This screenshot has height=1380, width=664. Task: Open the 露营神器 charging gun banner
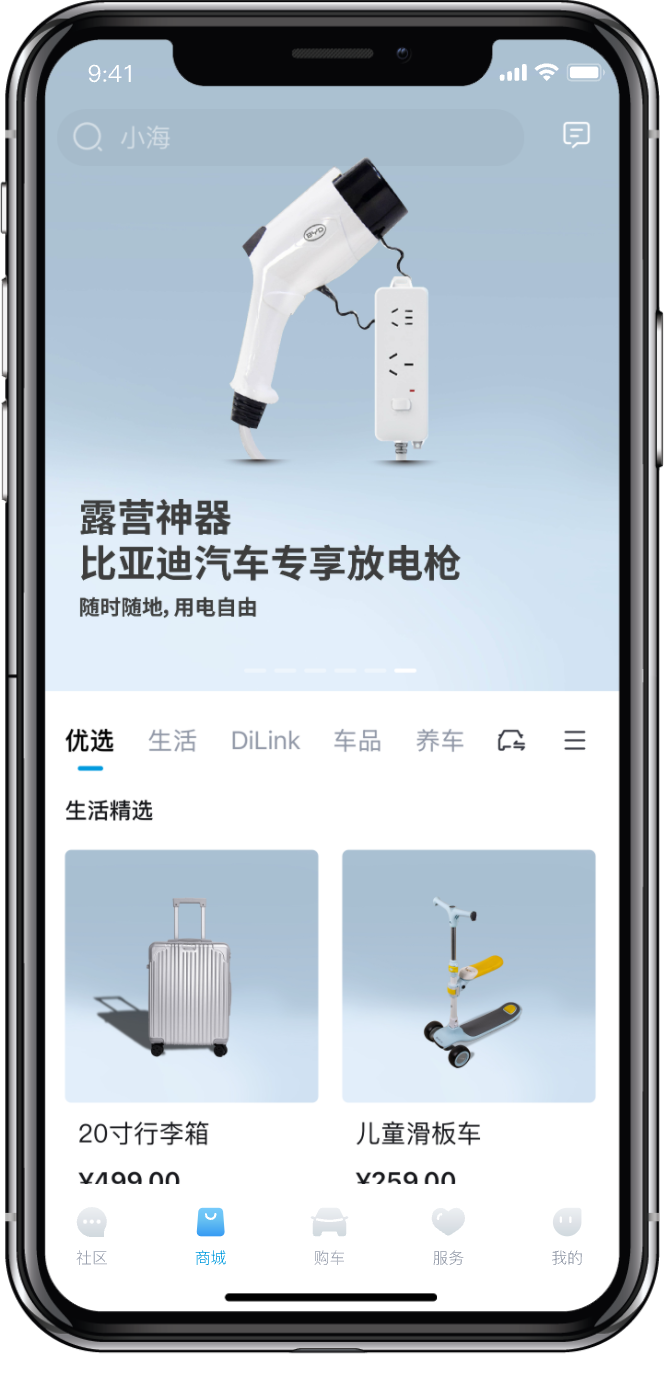click(330, 400)
